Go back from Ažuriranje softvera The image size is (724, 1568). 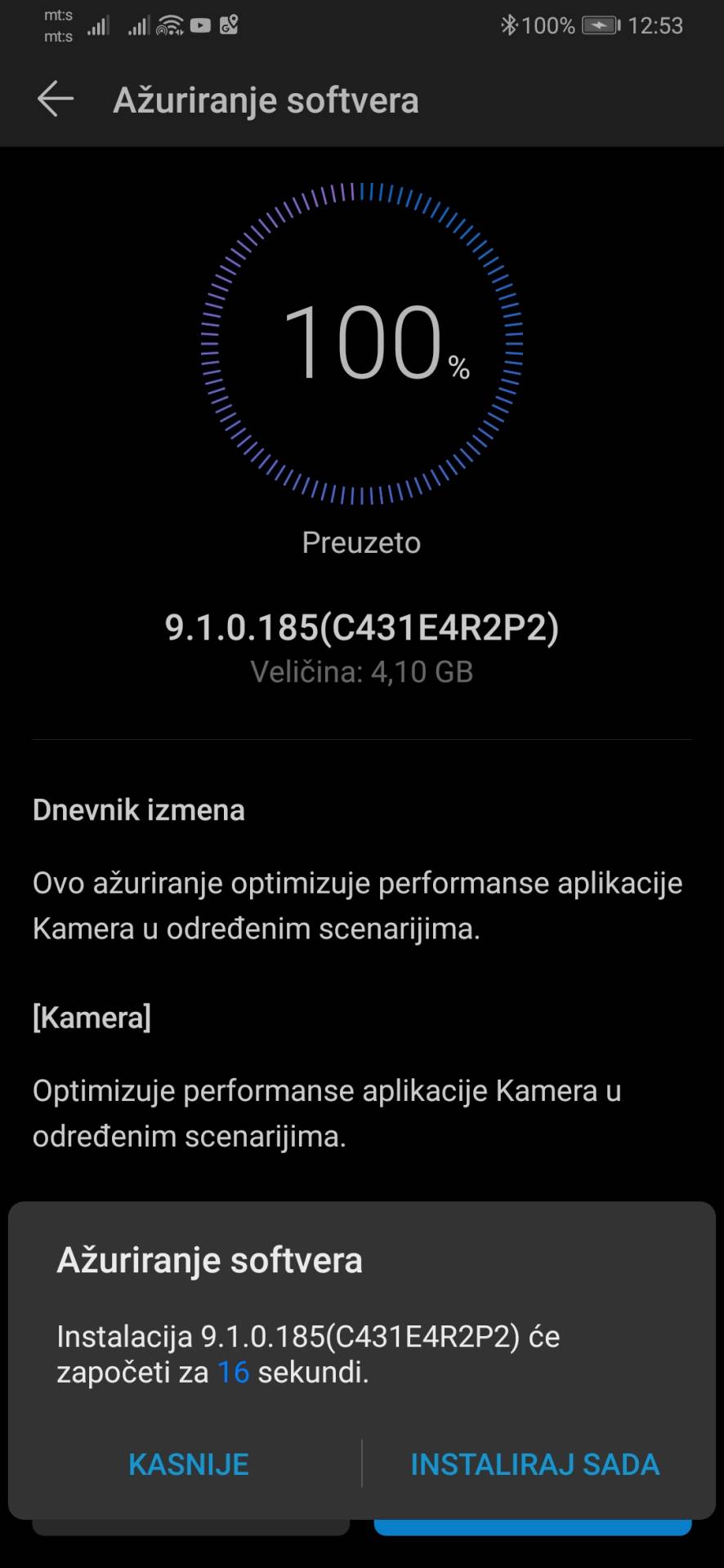(x=55, y=100)
